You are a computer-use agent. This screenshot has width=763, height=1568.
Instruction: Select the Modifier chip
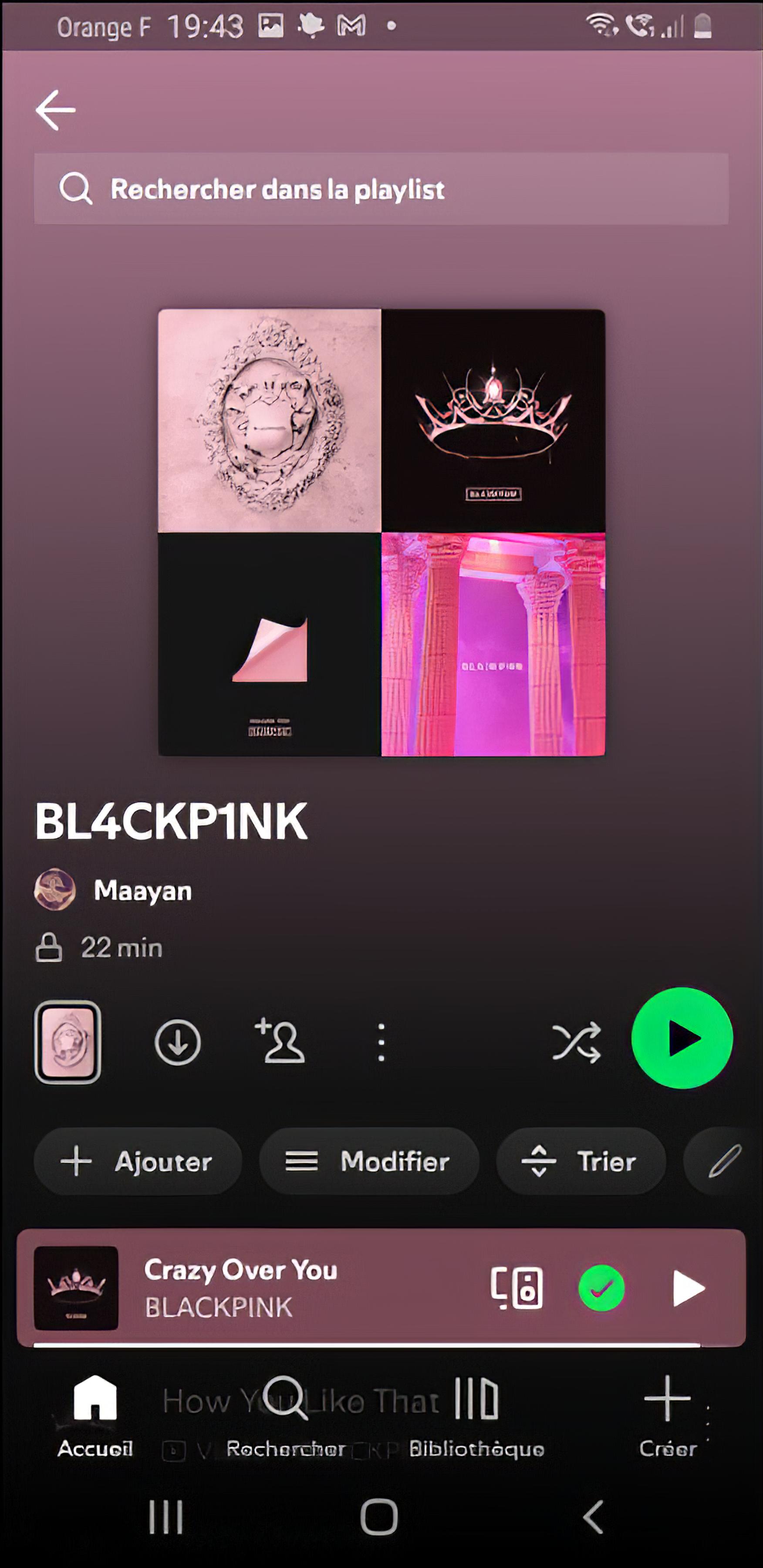click(x=369, y=1161)
